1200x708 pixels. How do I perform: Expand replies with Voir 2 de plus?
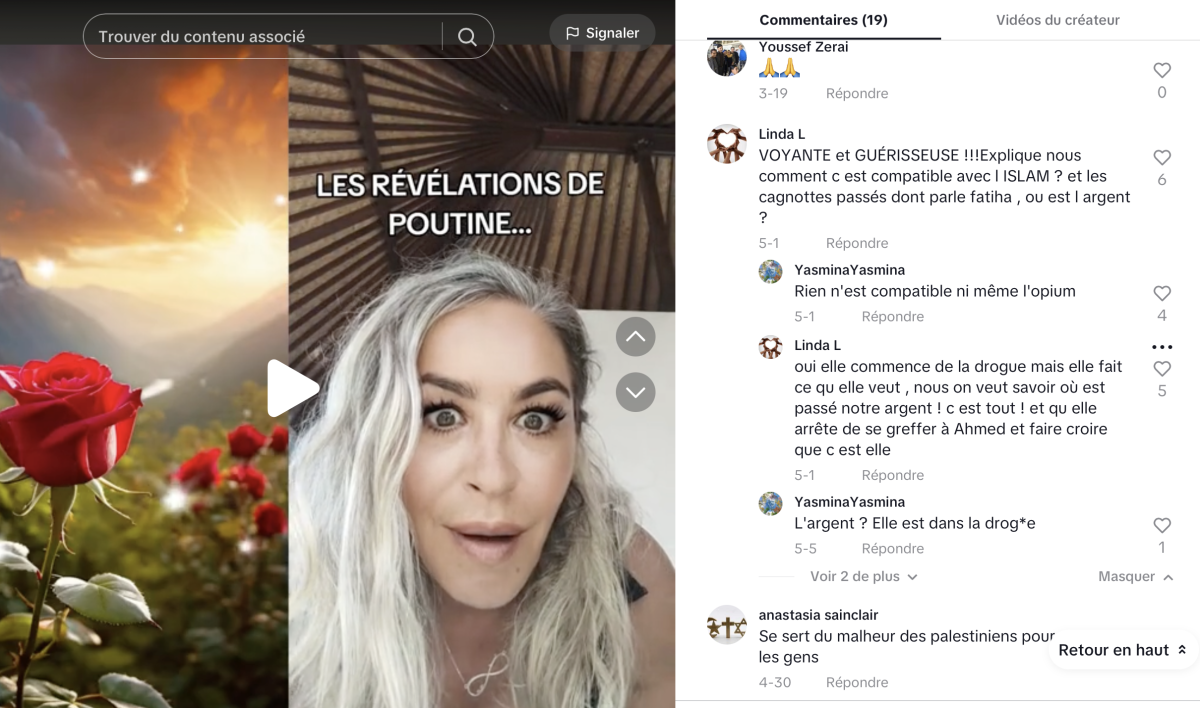click(863, 577)
